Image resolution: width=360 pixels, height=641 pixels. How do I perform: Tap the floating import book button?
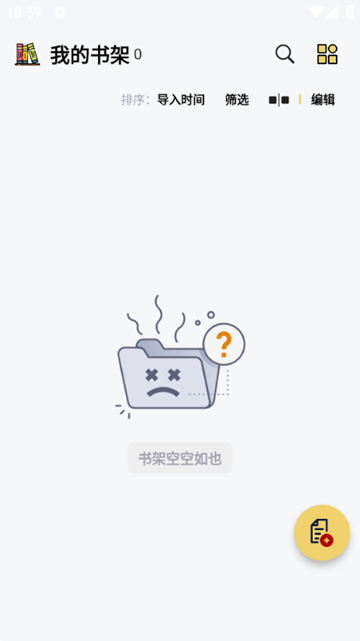click(322, 533)
